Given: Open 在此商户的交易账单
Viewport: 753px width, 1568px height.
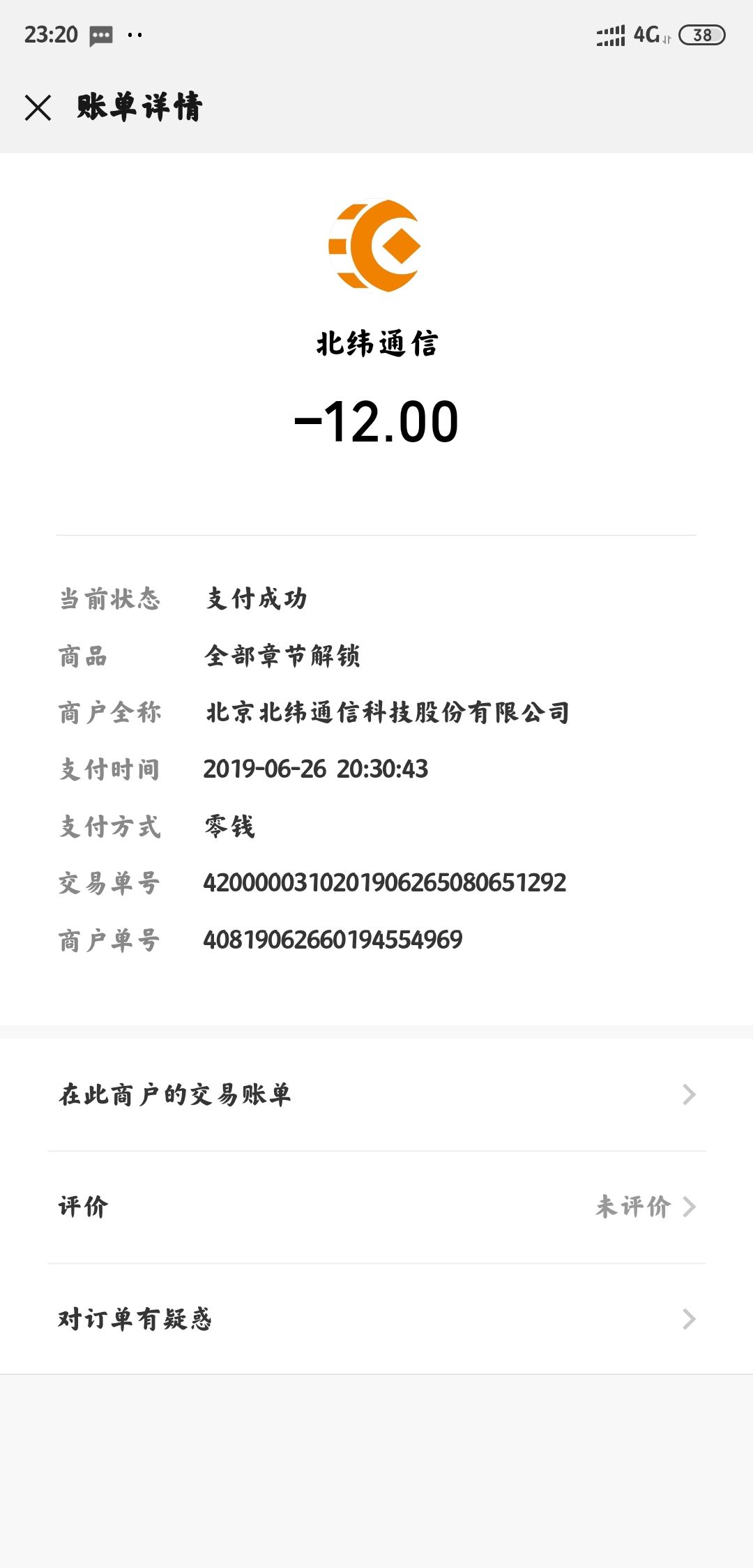Looking at the screenshot, I should point(376,1094).
